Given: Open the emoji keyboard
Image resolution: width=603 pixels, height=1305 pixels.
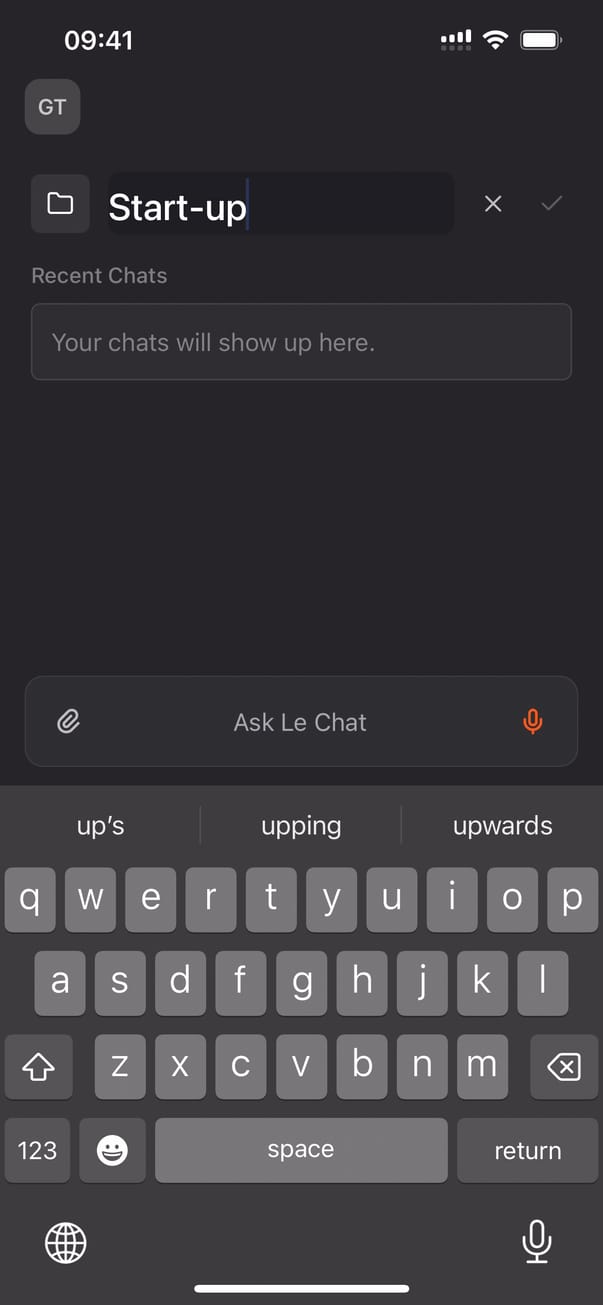Looking at the screenshot, I should pos(112,1151).
